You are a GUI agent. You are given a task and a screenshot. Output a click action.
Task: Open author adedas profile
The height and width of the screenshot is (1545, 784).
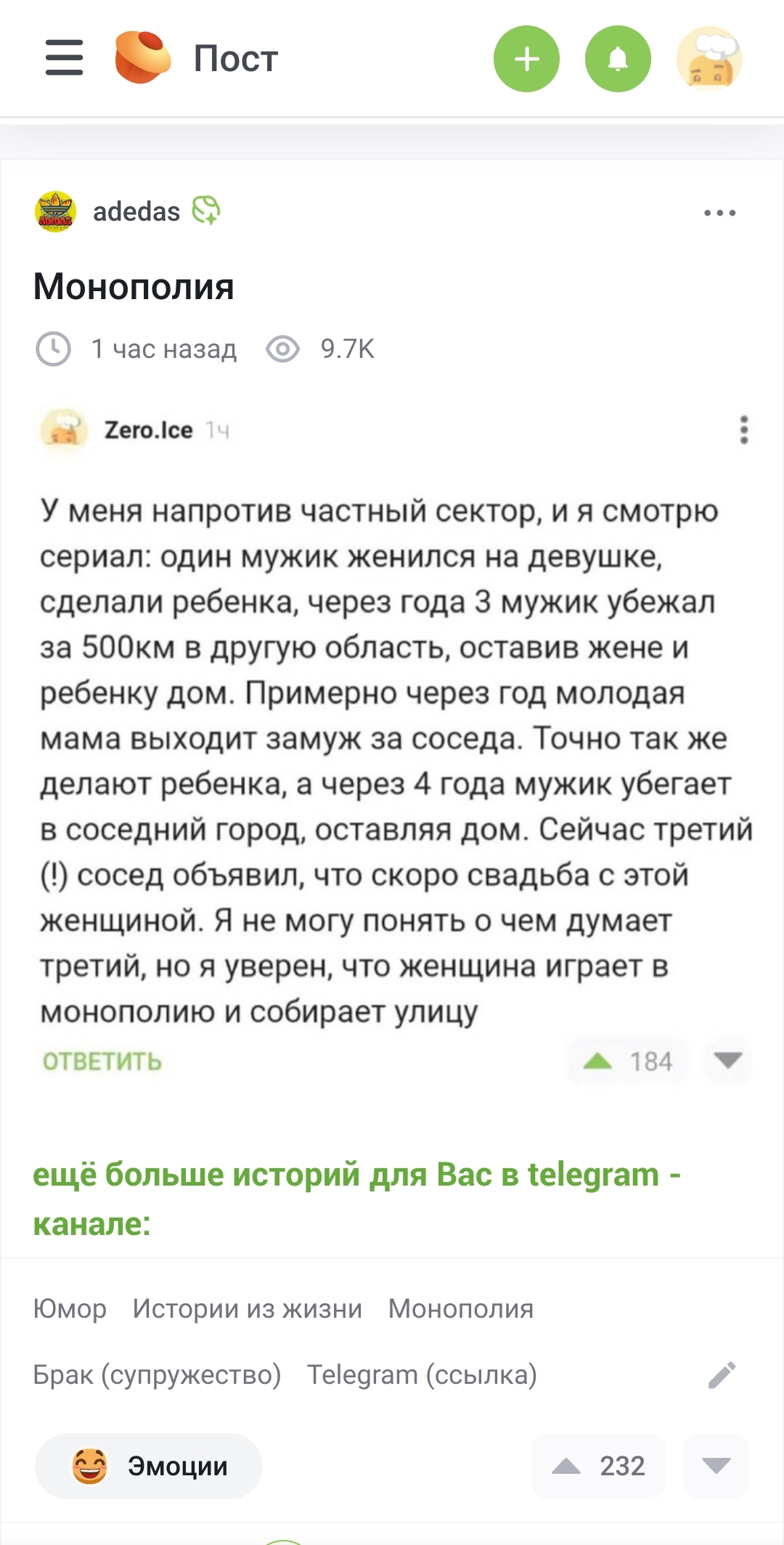(x=136, y=212)
